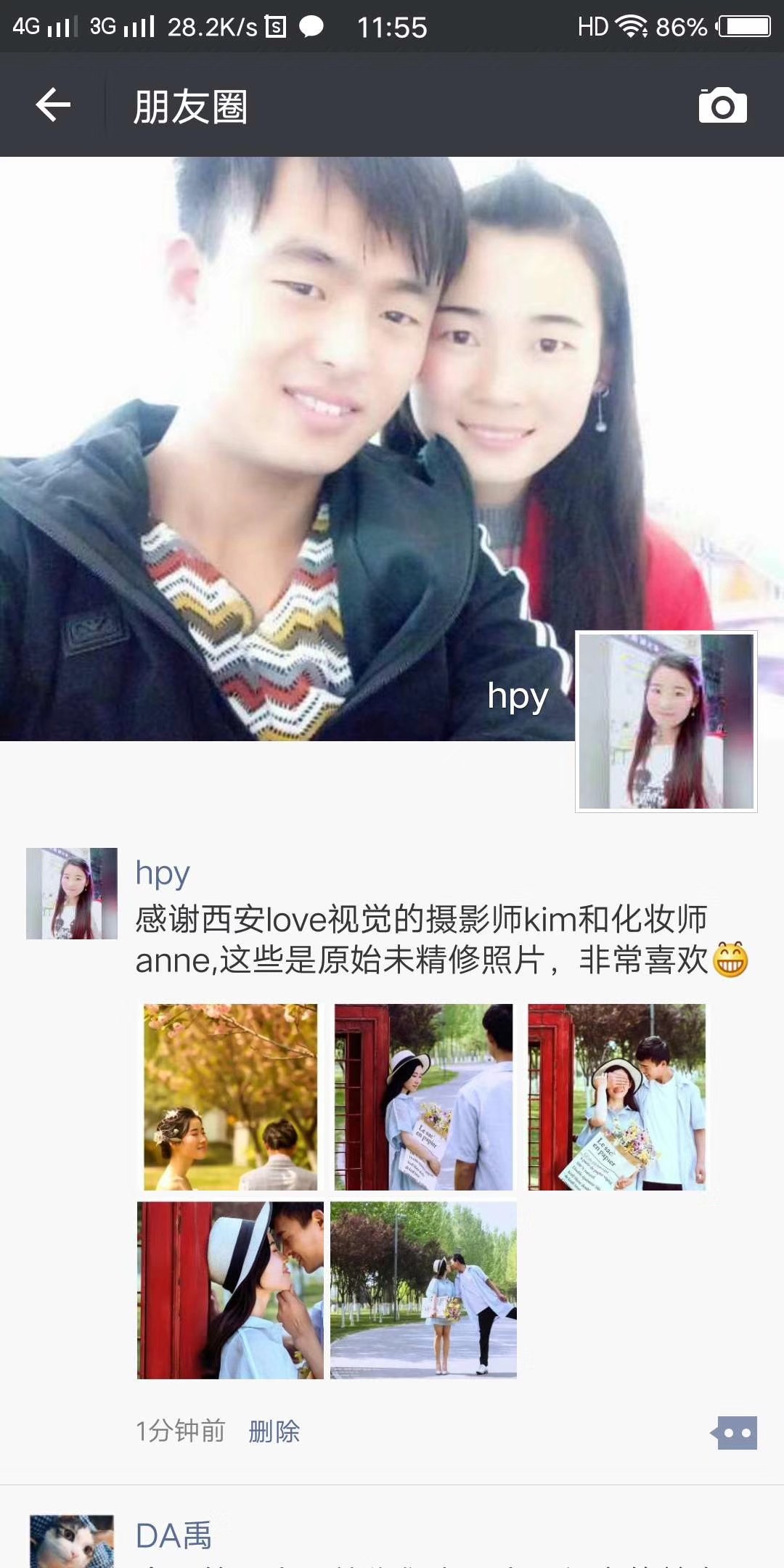Delete the post via 删除

tap(274, 1432)
